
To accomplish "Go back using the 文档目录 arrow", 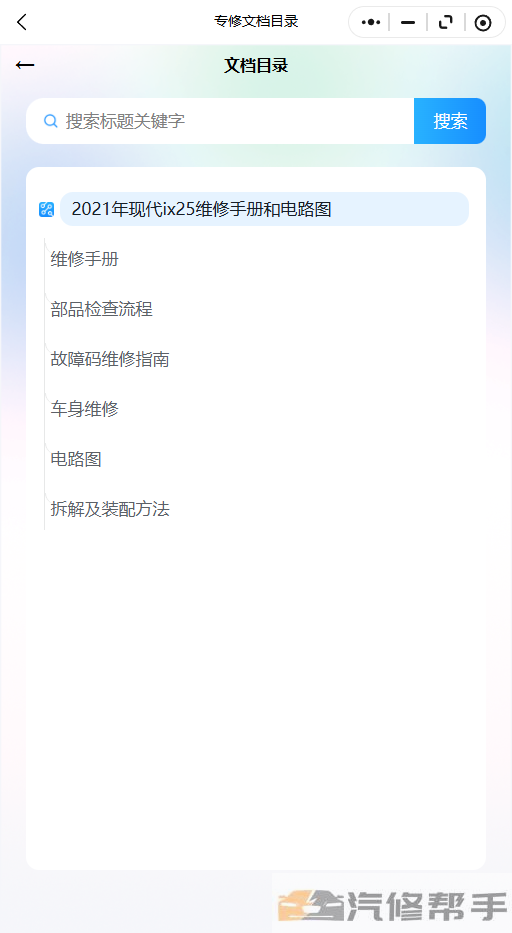I will pos(25,65).
